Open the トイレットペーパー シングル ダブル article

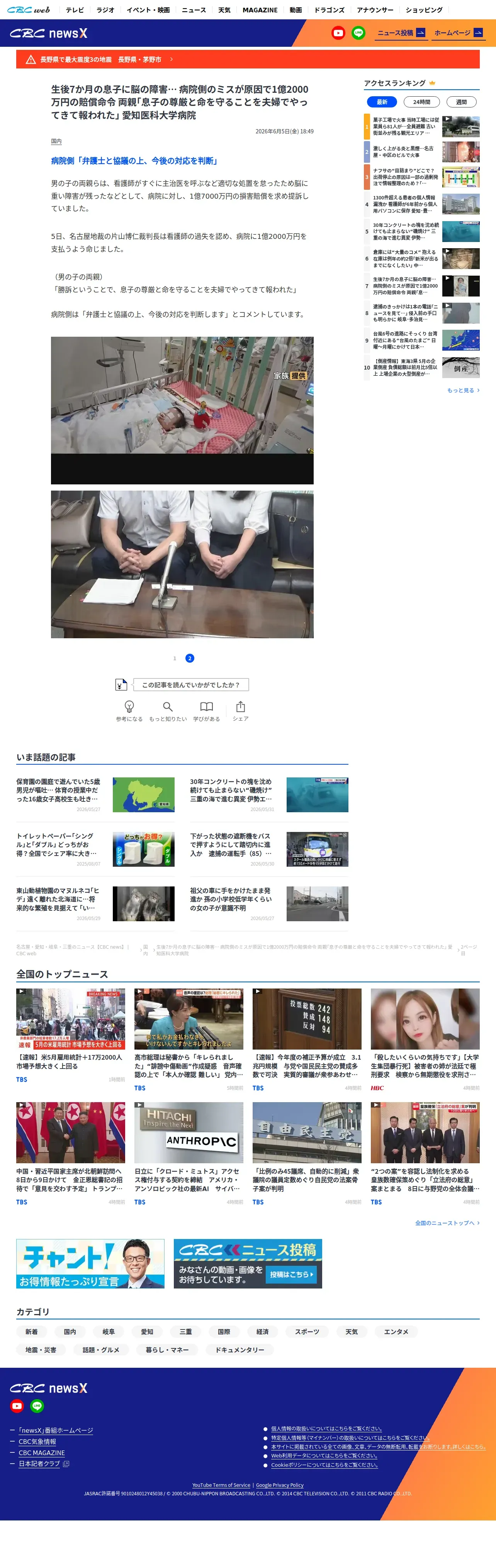coord(95,849)
